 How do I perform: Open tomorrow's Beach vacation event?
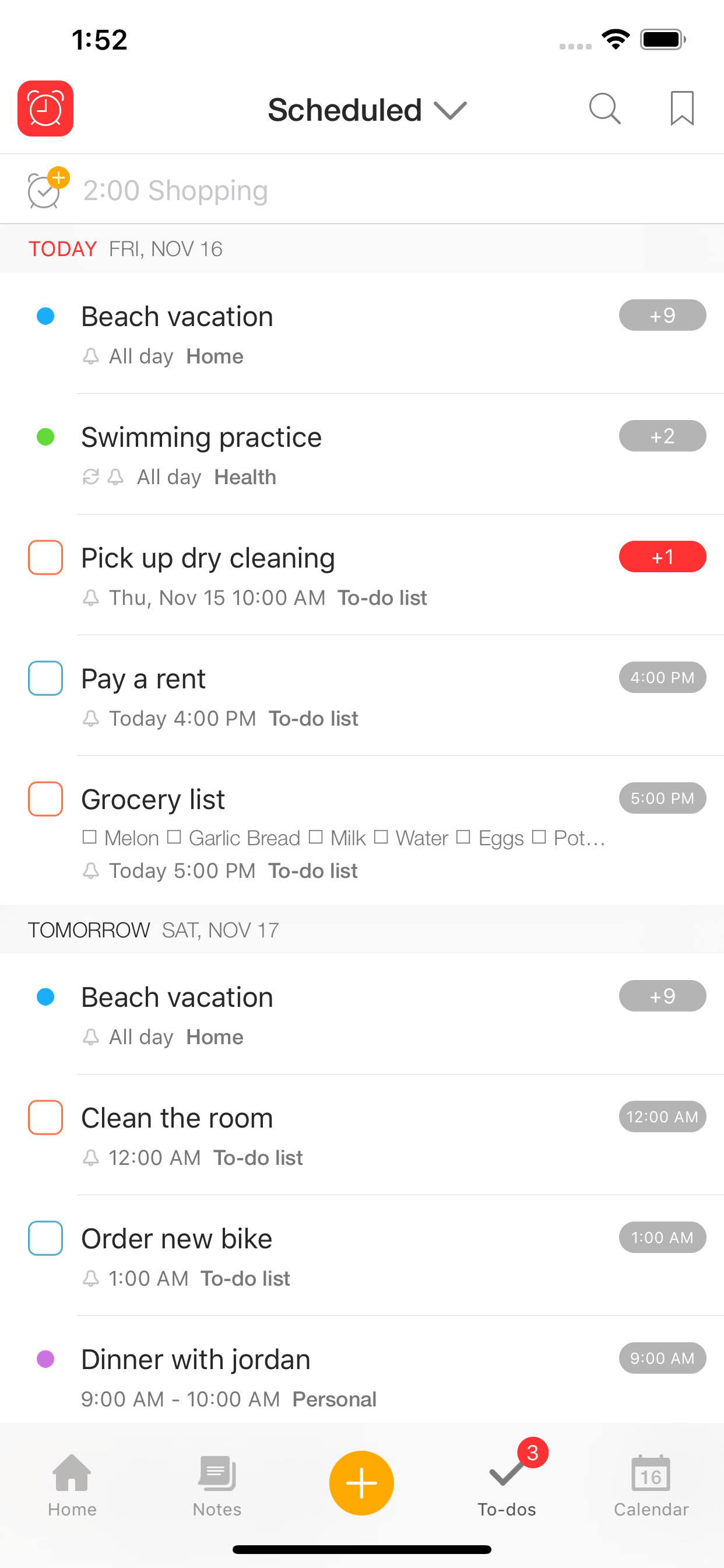pos(177,998)
